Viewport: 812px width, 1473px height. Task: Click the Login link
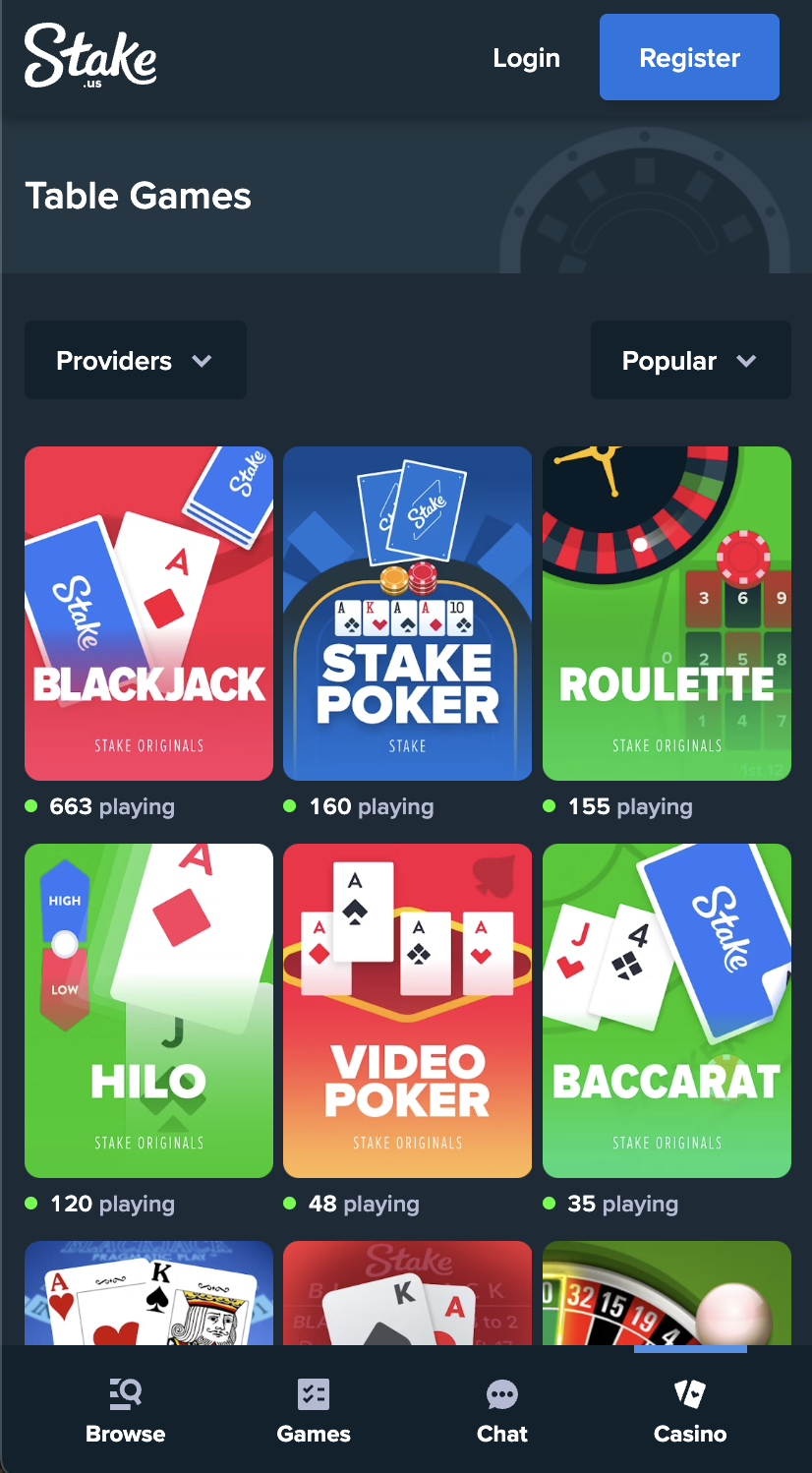tap(526, 58)
